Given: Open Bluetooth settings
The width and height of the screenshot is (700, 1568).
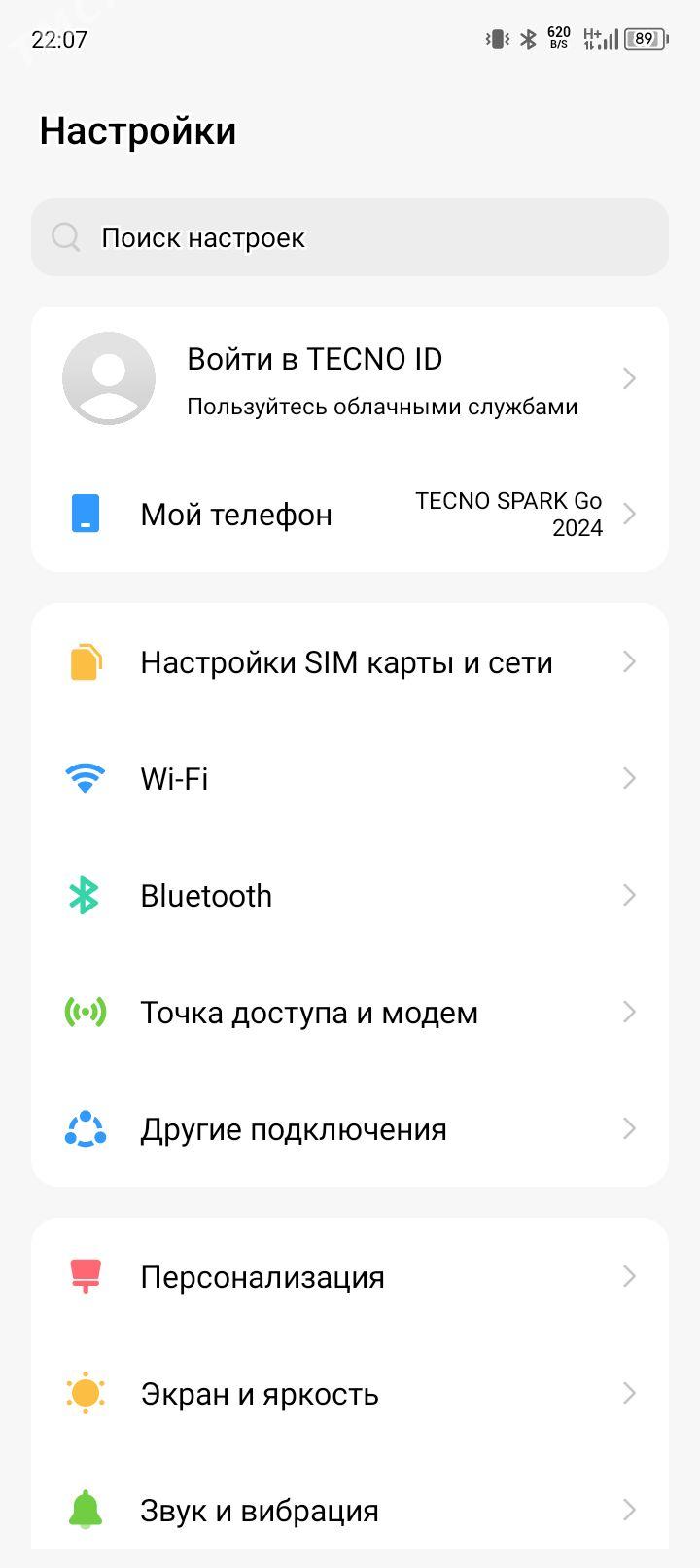Looking at the screenshot, I should click(350, 896).
